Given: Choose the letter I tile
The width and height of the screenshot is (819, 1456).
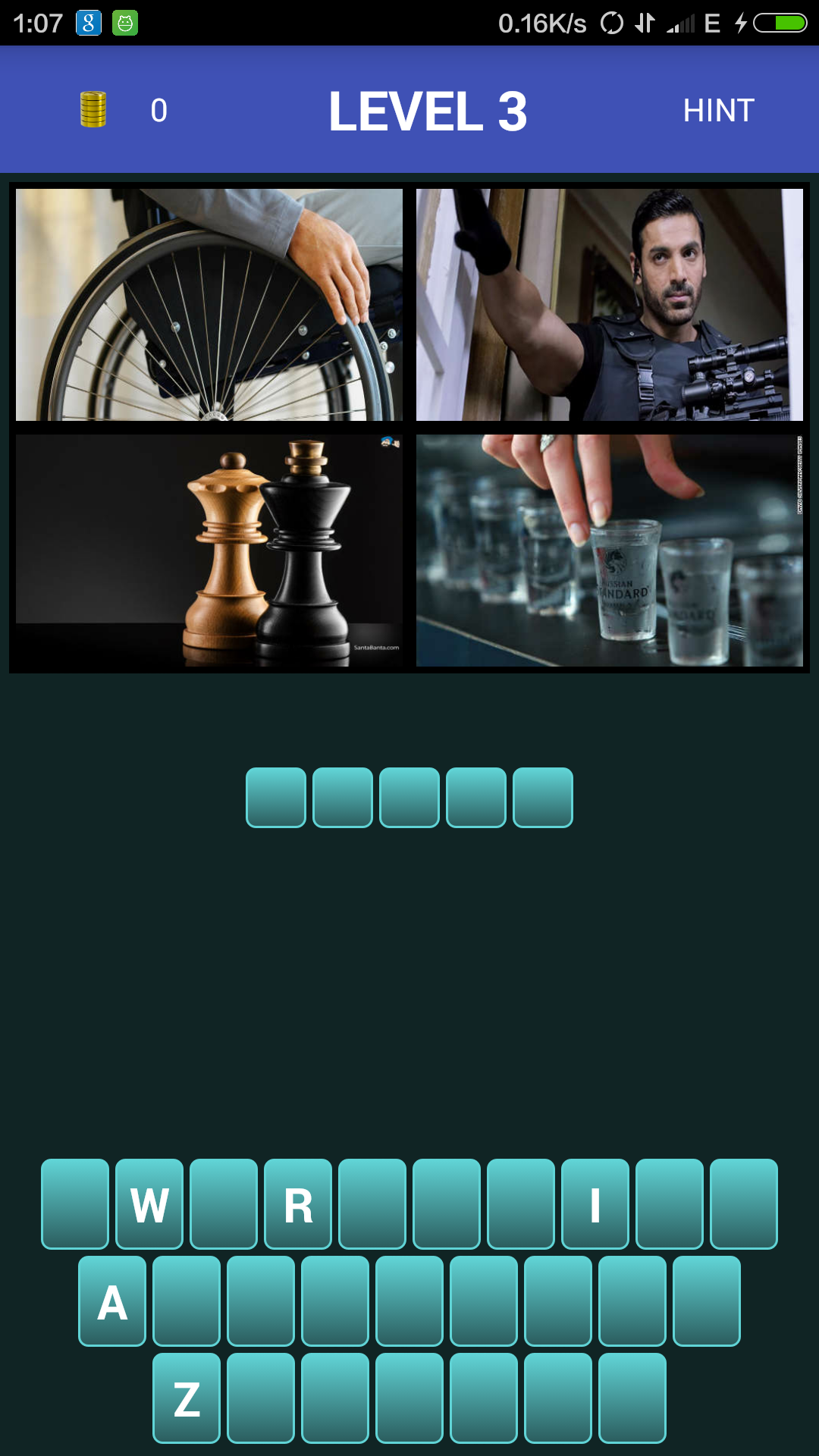Looking at the screenshot, I should click(595, 1203).
